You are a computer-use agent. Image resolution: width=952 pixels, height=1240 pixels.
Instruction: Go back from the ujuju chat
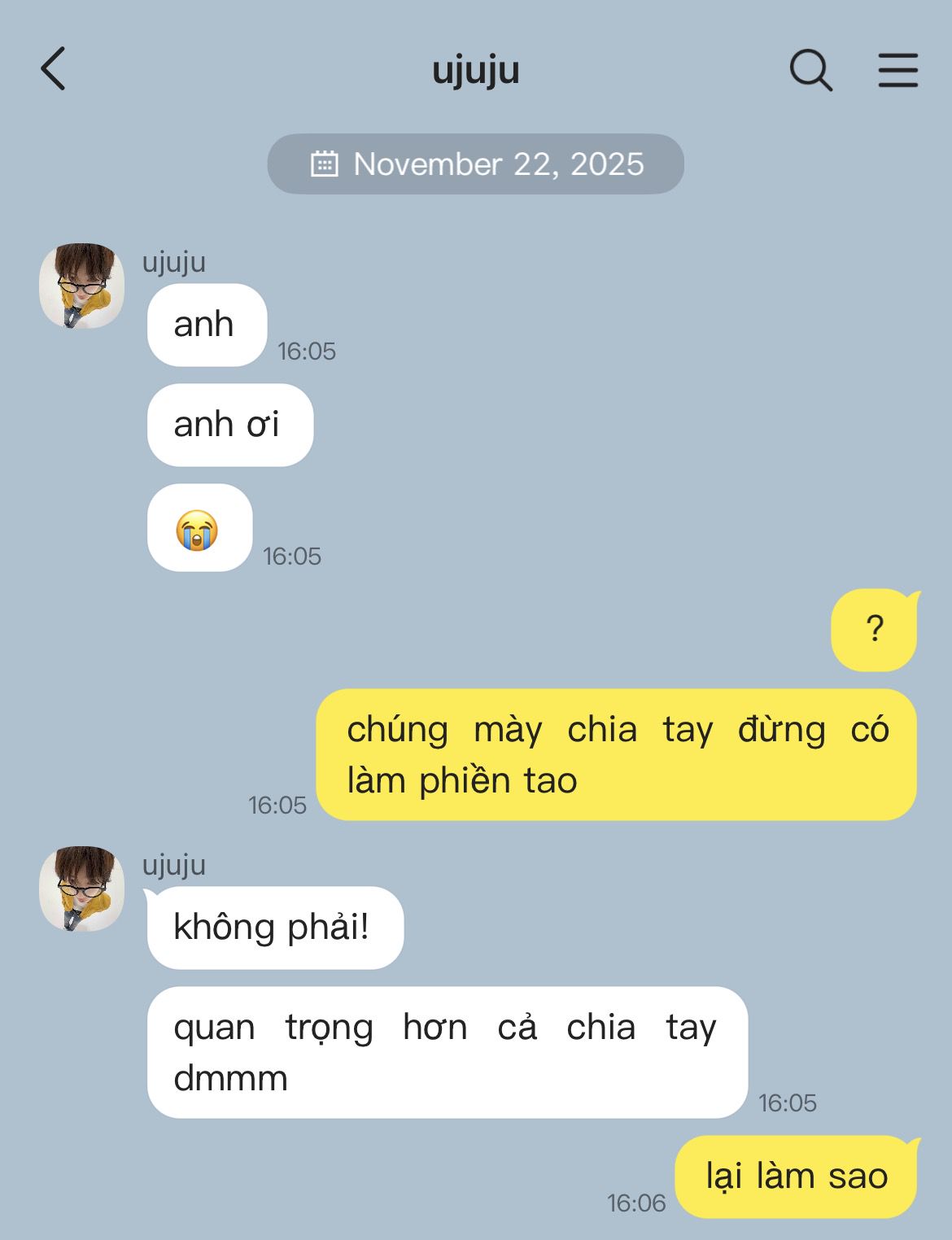(54, 68)
